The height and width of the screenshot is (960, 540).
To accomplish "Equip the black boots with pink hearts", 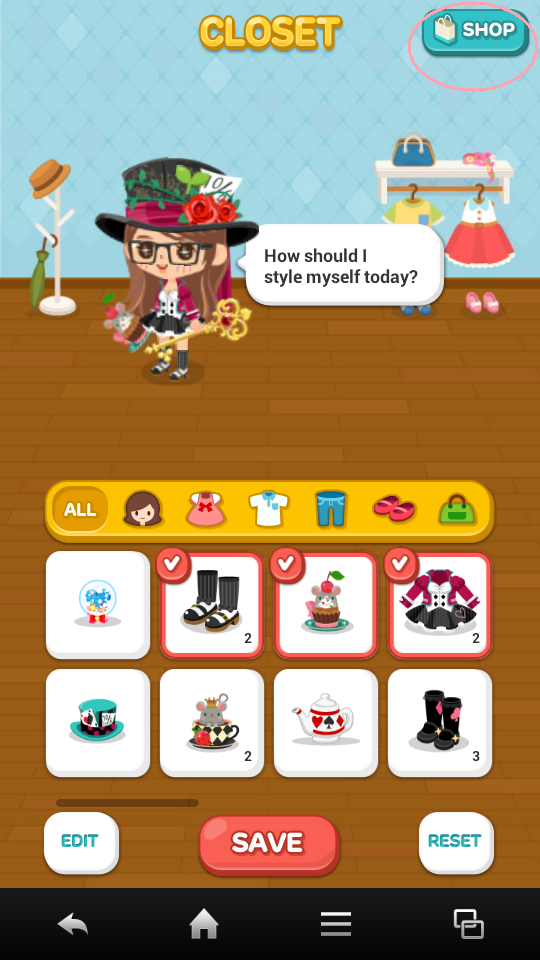I will click(440, 723).
